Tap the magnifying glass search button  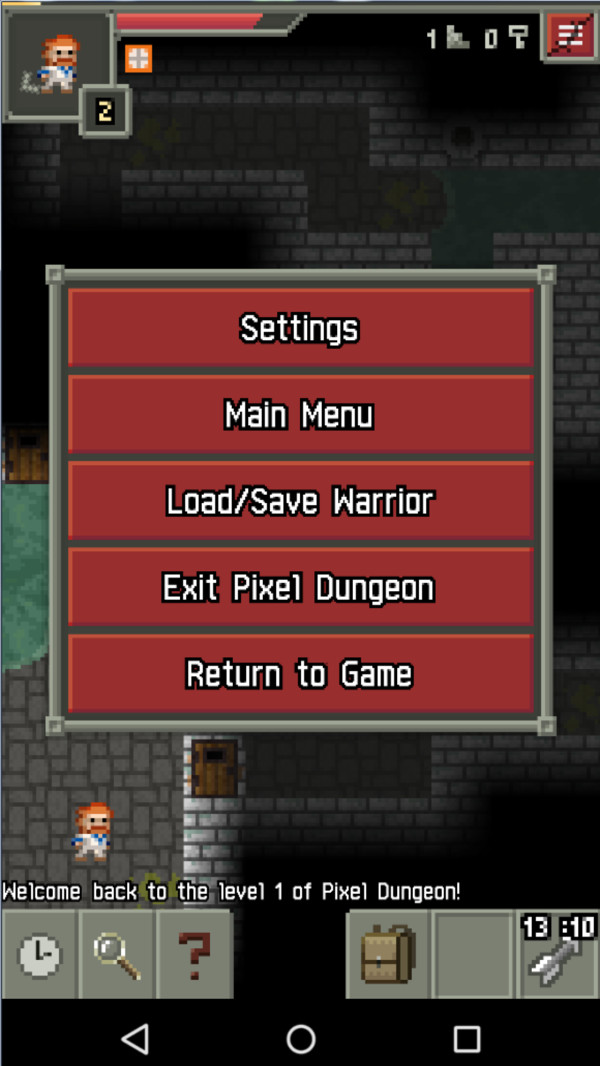117,956
